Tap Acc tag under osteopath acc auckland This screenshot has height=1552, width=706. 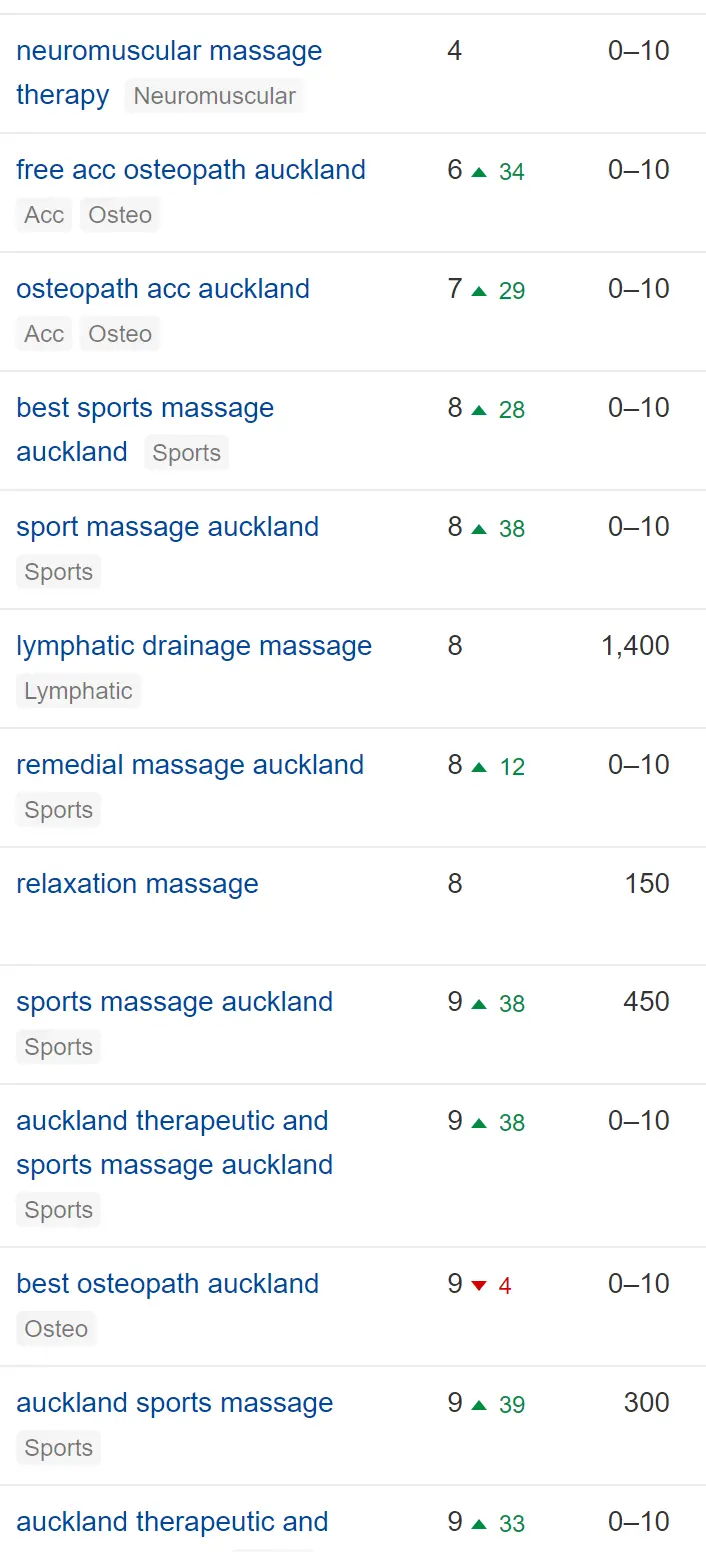click(x=44, y=334)
